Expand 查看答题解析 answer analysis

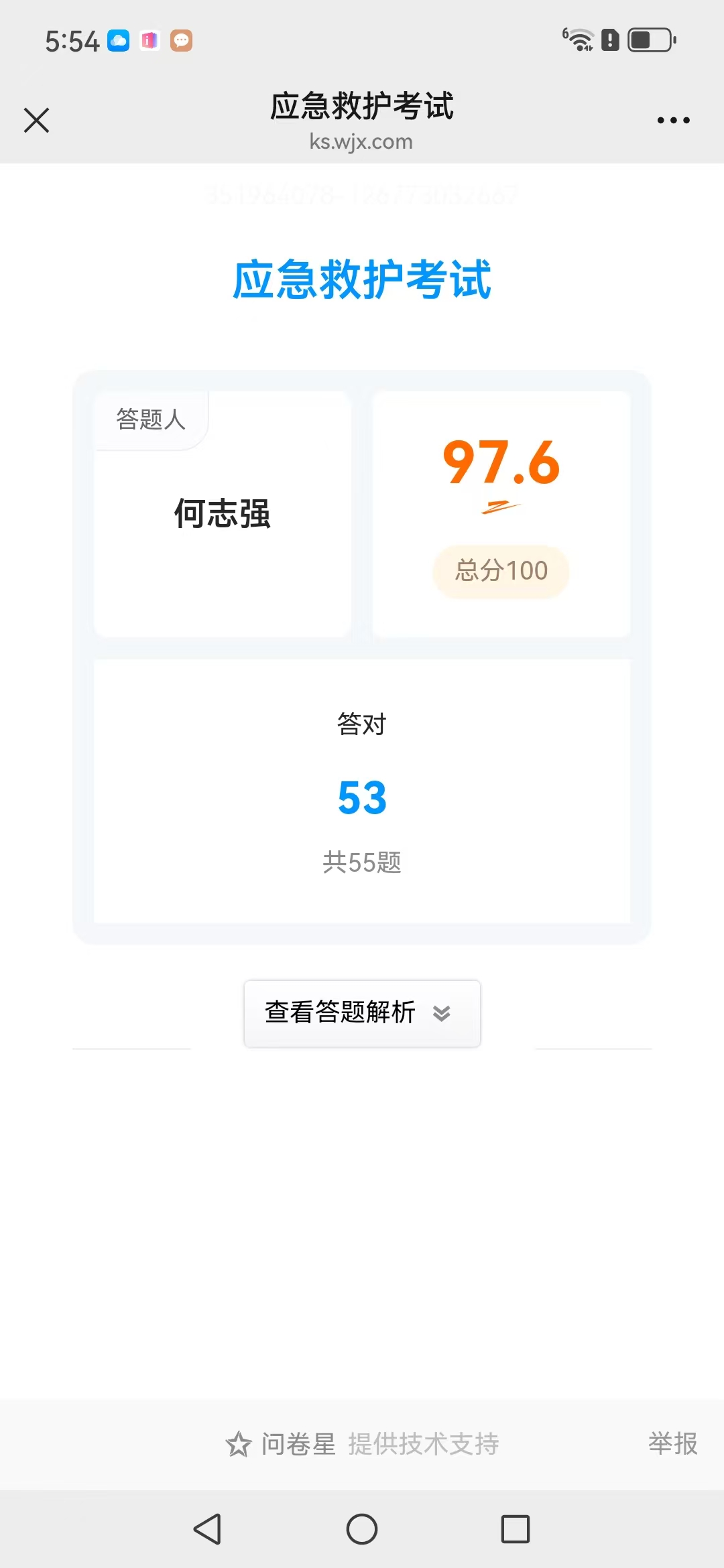pos(362,1013)
